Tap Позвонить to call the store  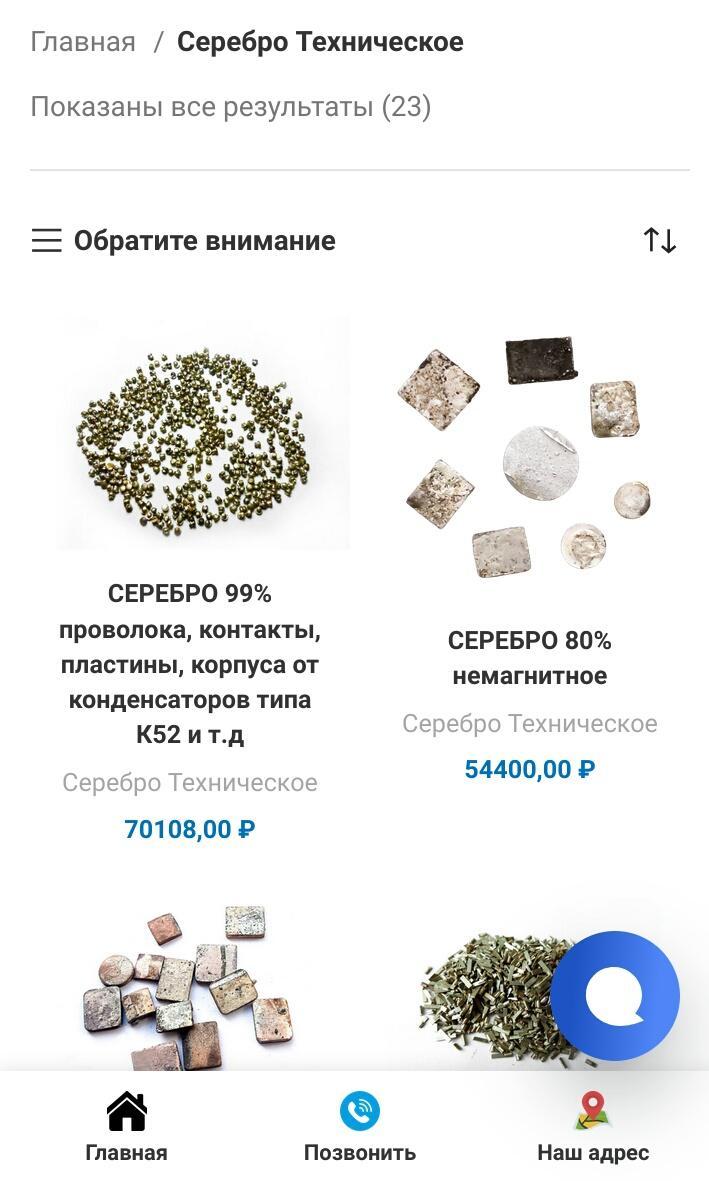tap(359, 1128)
